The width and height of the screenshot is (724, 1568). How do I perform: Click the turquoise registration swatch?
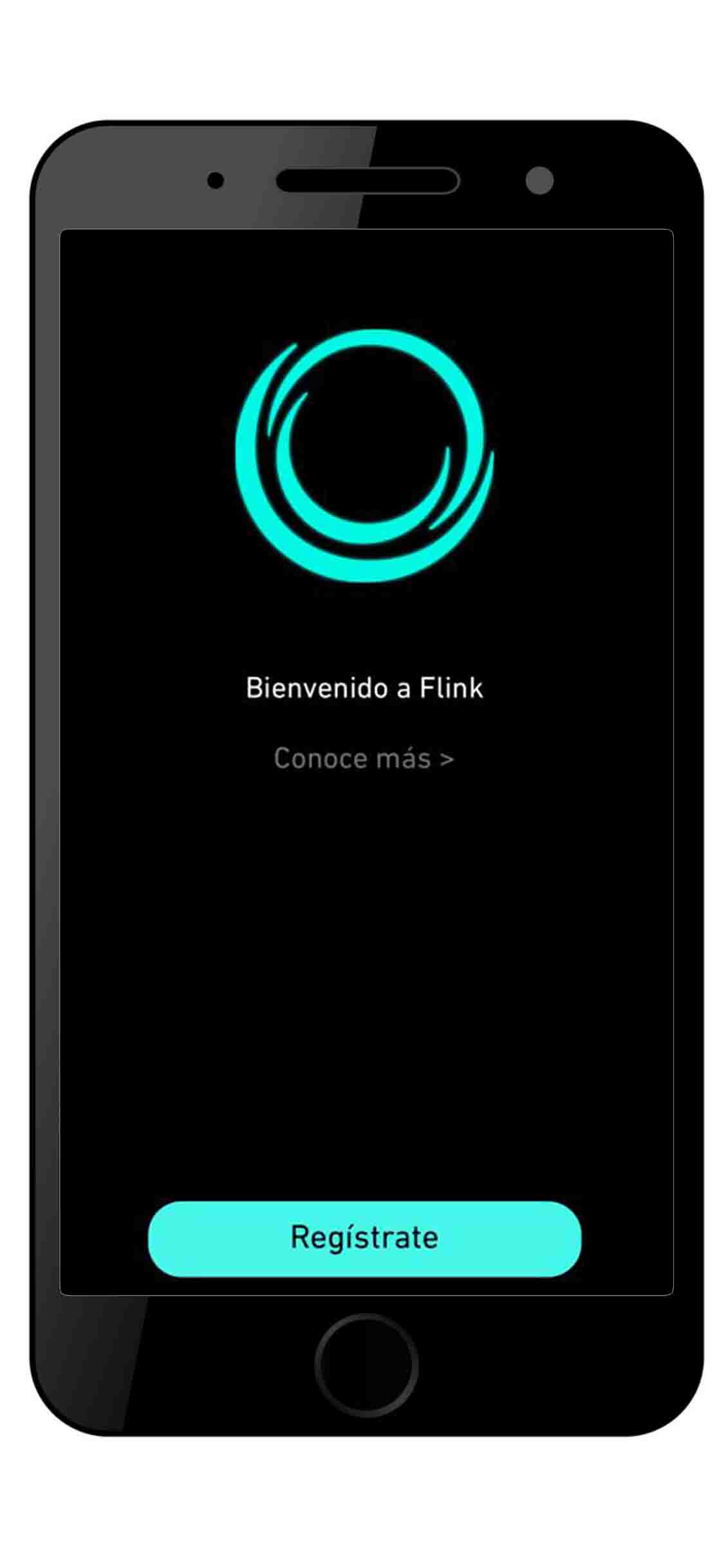pyautogui.click(x=364, y=1238)
